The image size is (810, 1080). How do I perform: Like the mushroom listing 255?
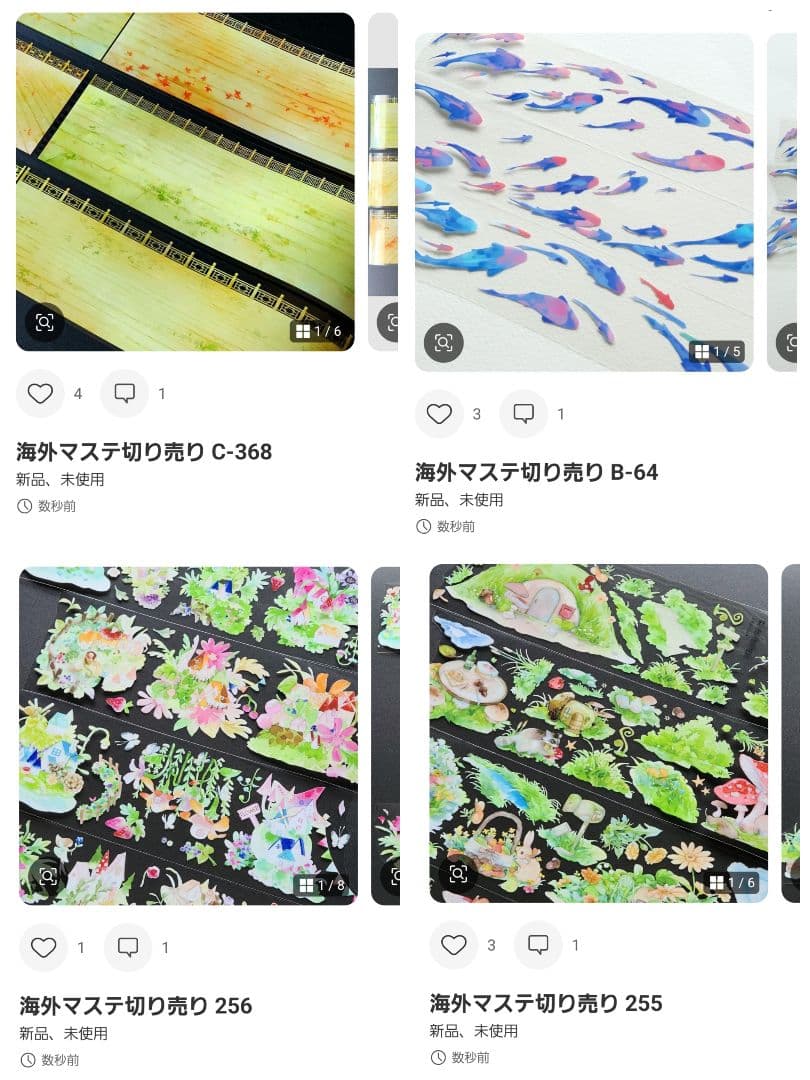452,944
